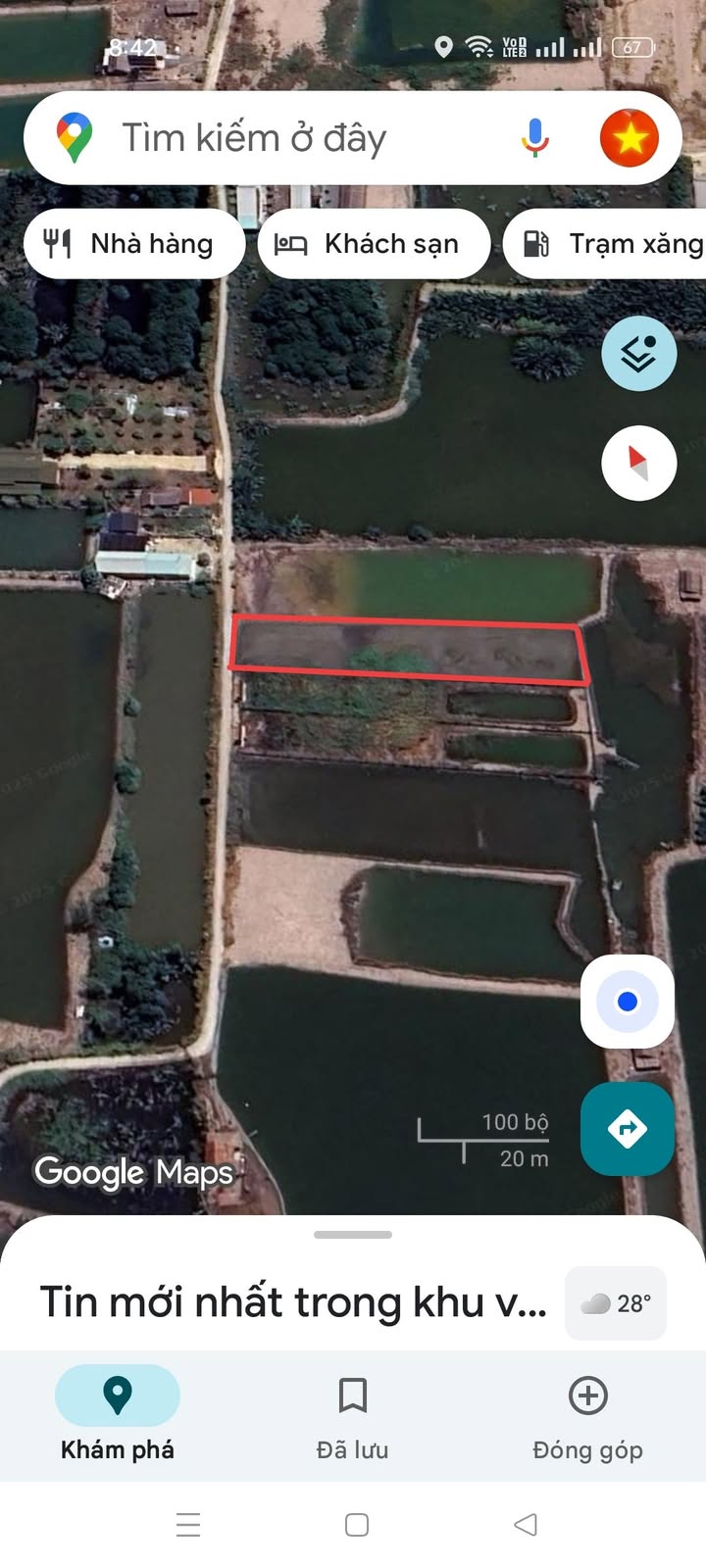Start voice search with the microphone
The height and width of the screenshot is (1568, 706).
[534, 138]
